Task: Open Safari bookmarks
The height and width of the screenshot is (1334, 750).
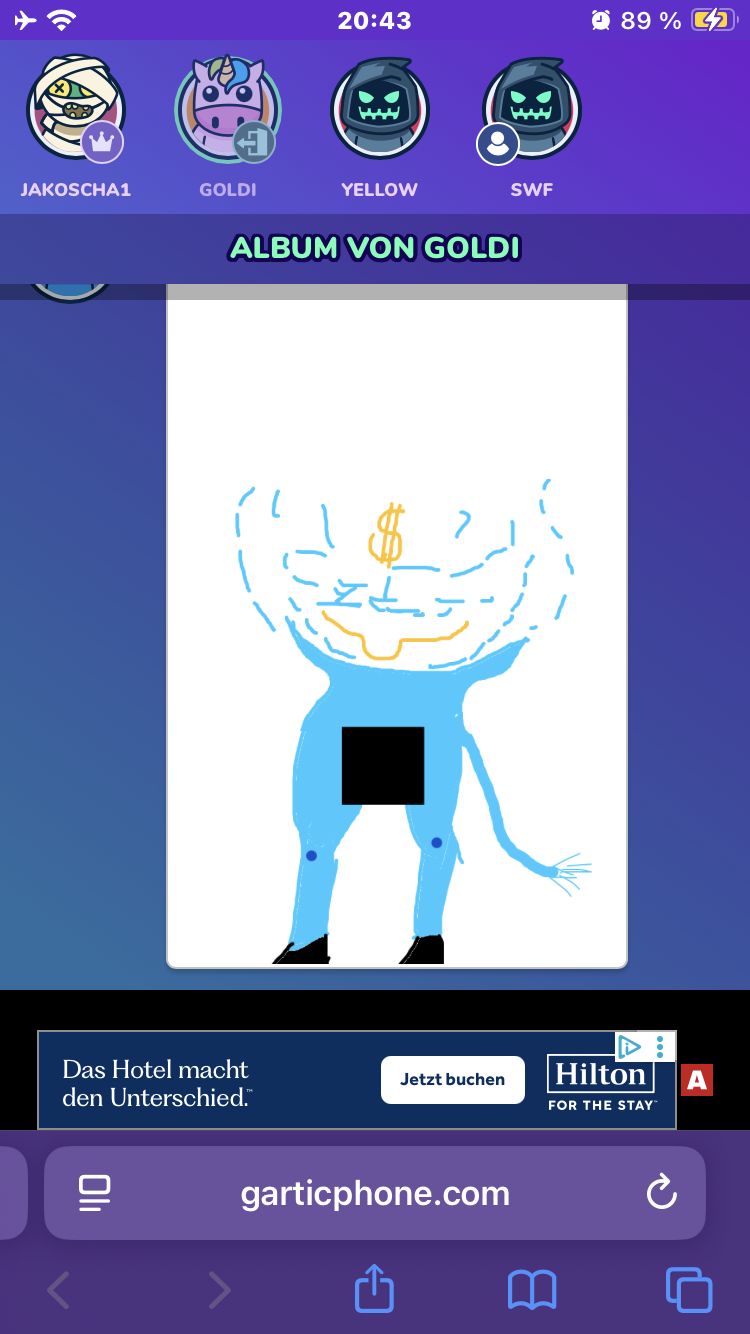Action: pyautogui.click(x=531, y=1289)
